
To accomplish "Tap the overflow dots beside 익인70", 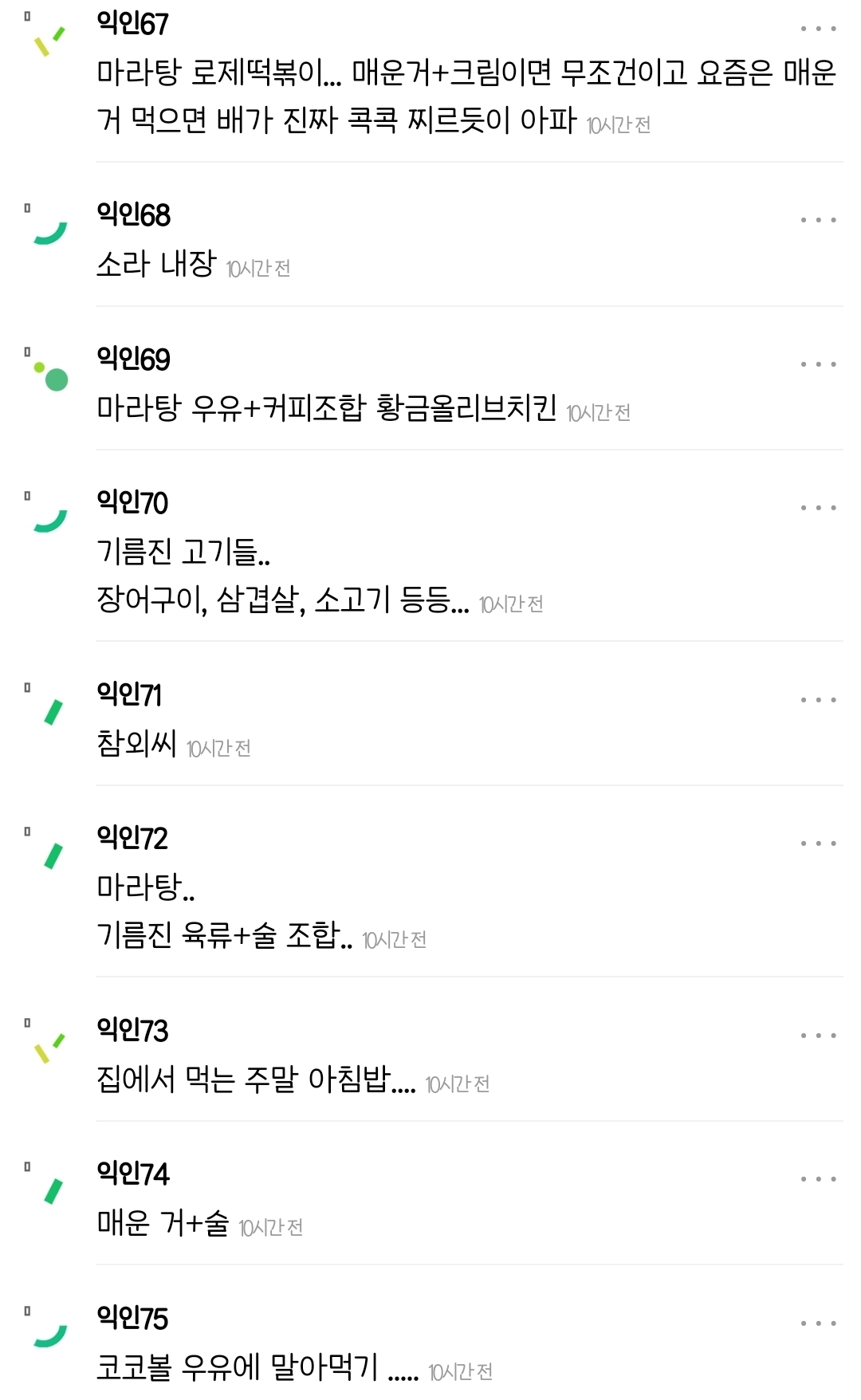I will (x=818, y=508).
